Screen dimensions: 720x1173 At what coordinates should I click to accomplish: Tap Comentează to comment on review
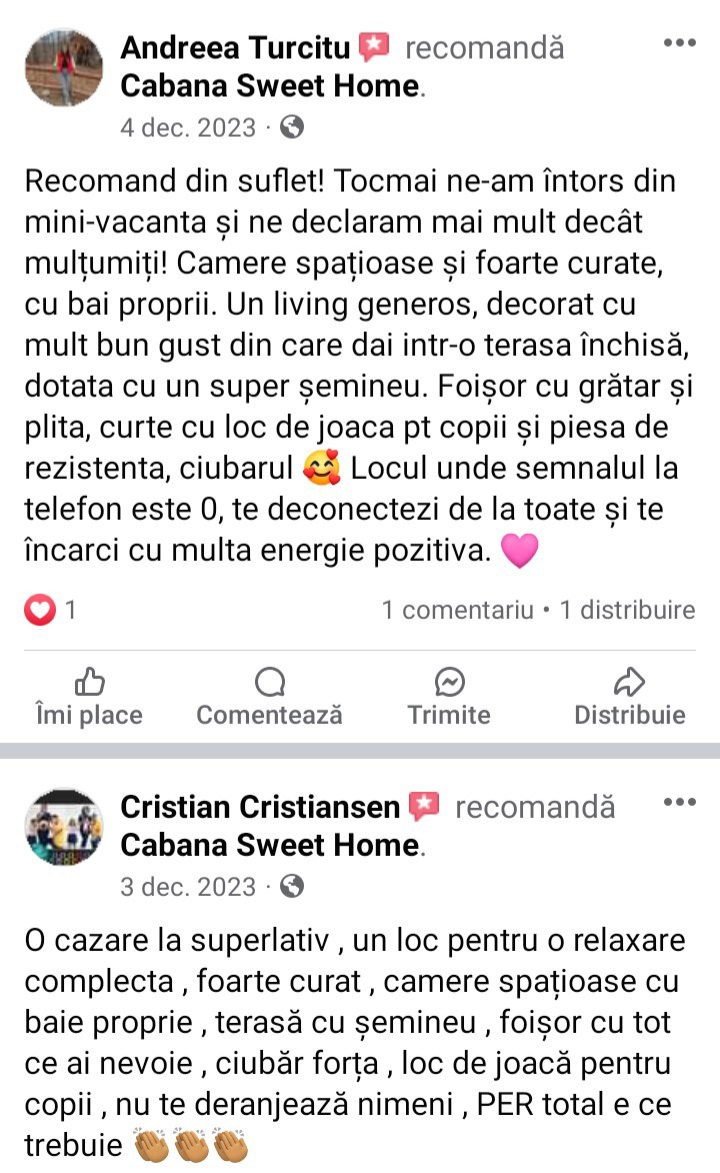(269, 696)
